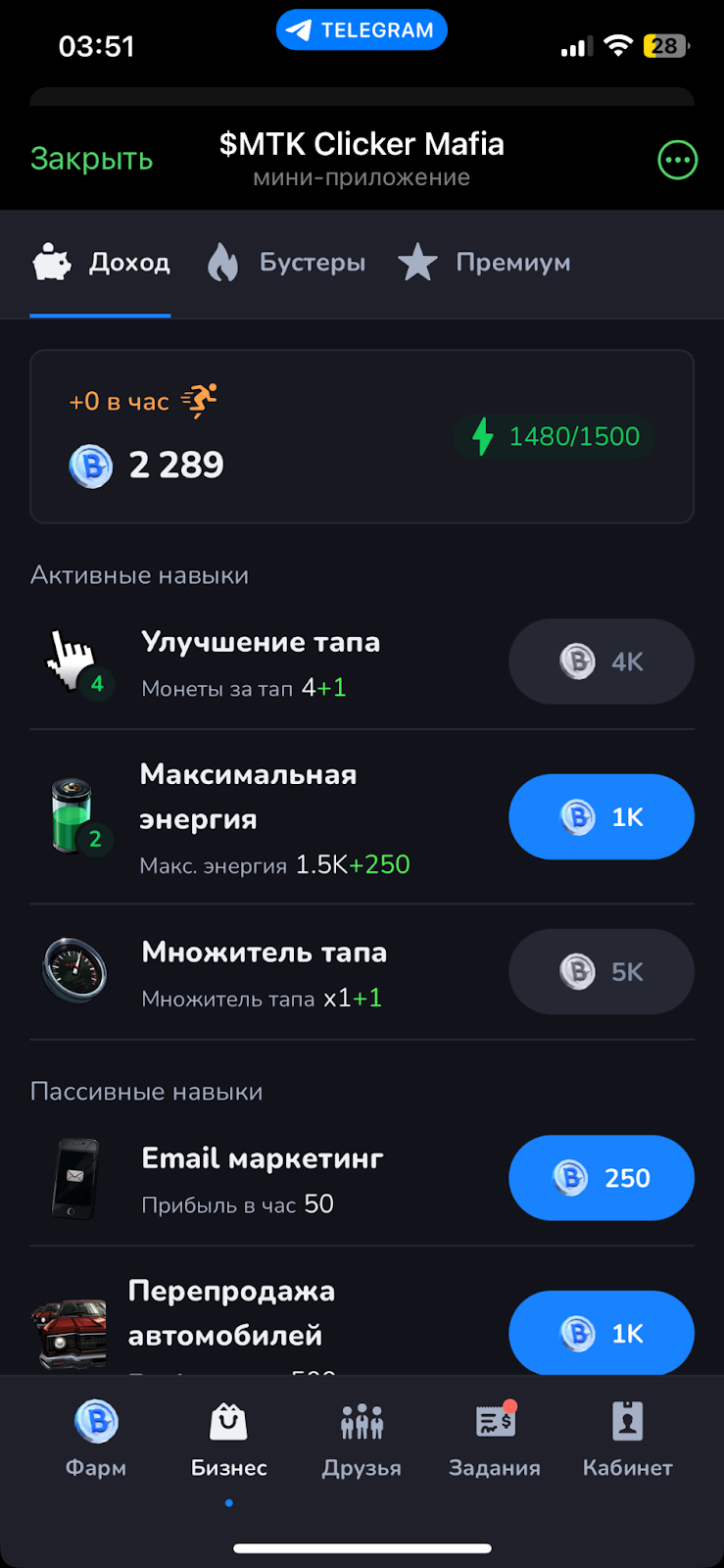Purchase Email маркетинг for 250
The height and width of the screenshot is (1568, 724).
point(601,1178)
